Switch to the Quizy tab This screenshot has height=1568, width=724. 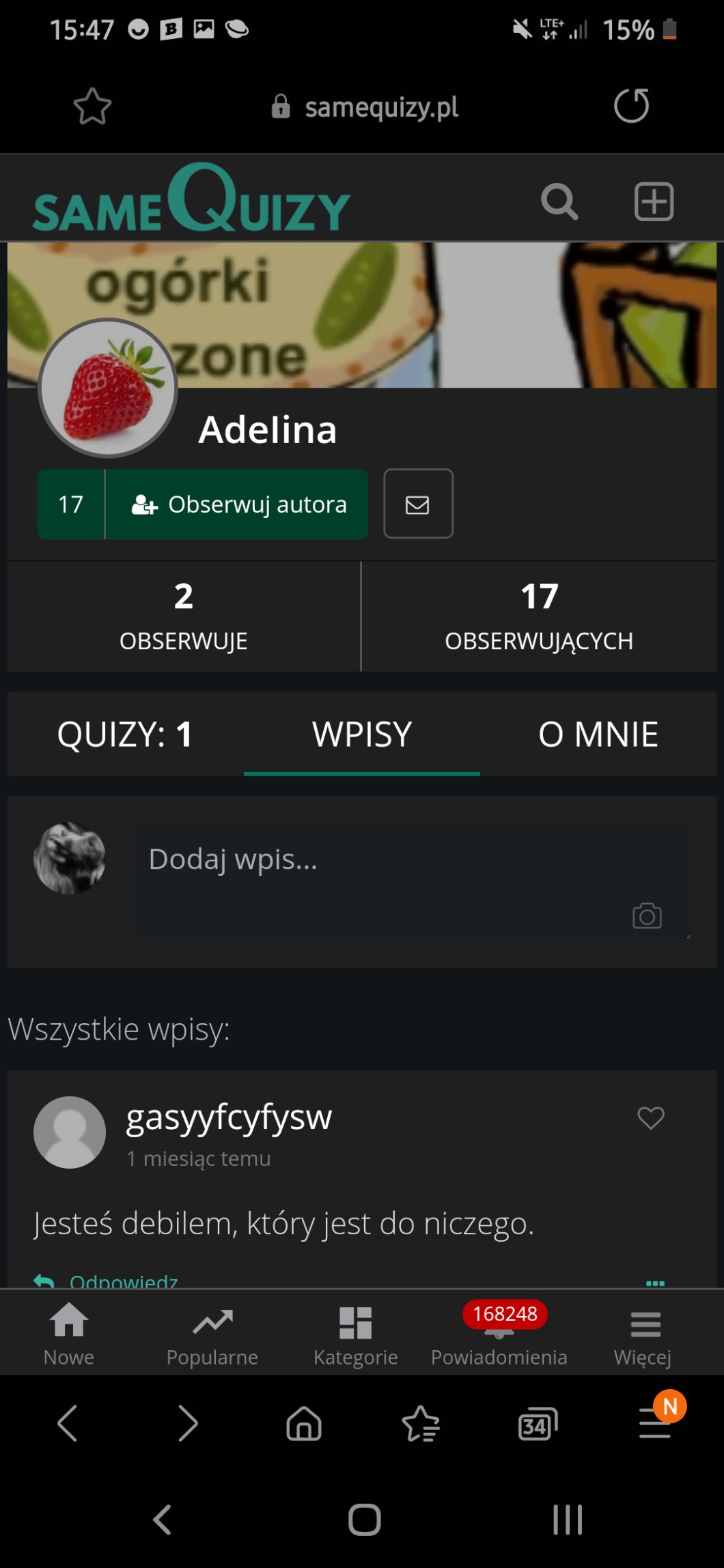[x=125, y=735]
